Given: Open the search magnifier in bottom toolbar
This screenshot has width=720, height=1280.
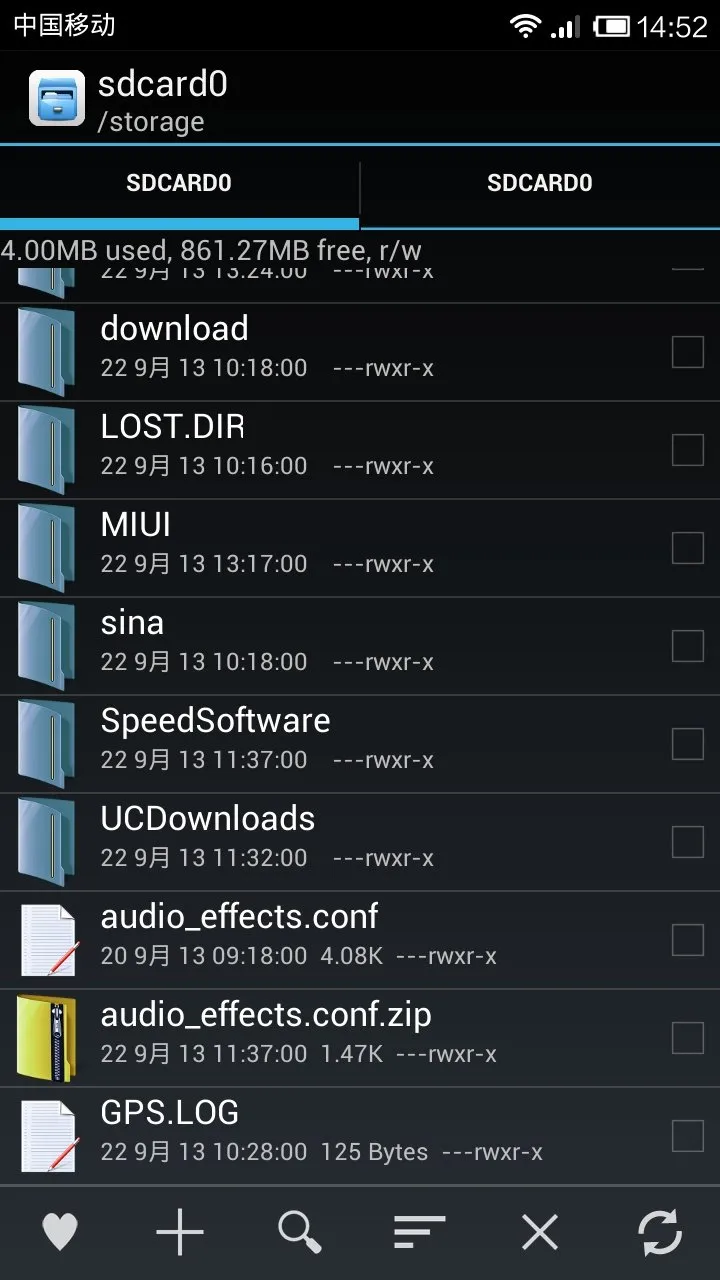Looking at the screenshot, I should [300, 1232].
